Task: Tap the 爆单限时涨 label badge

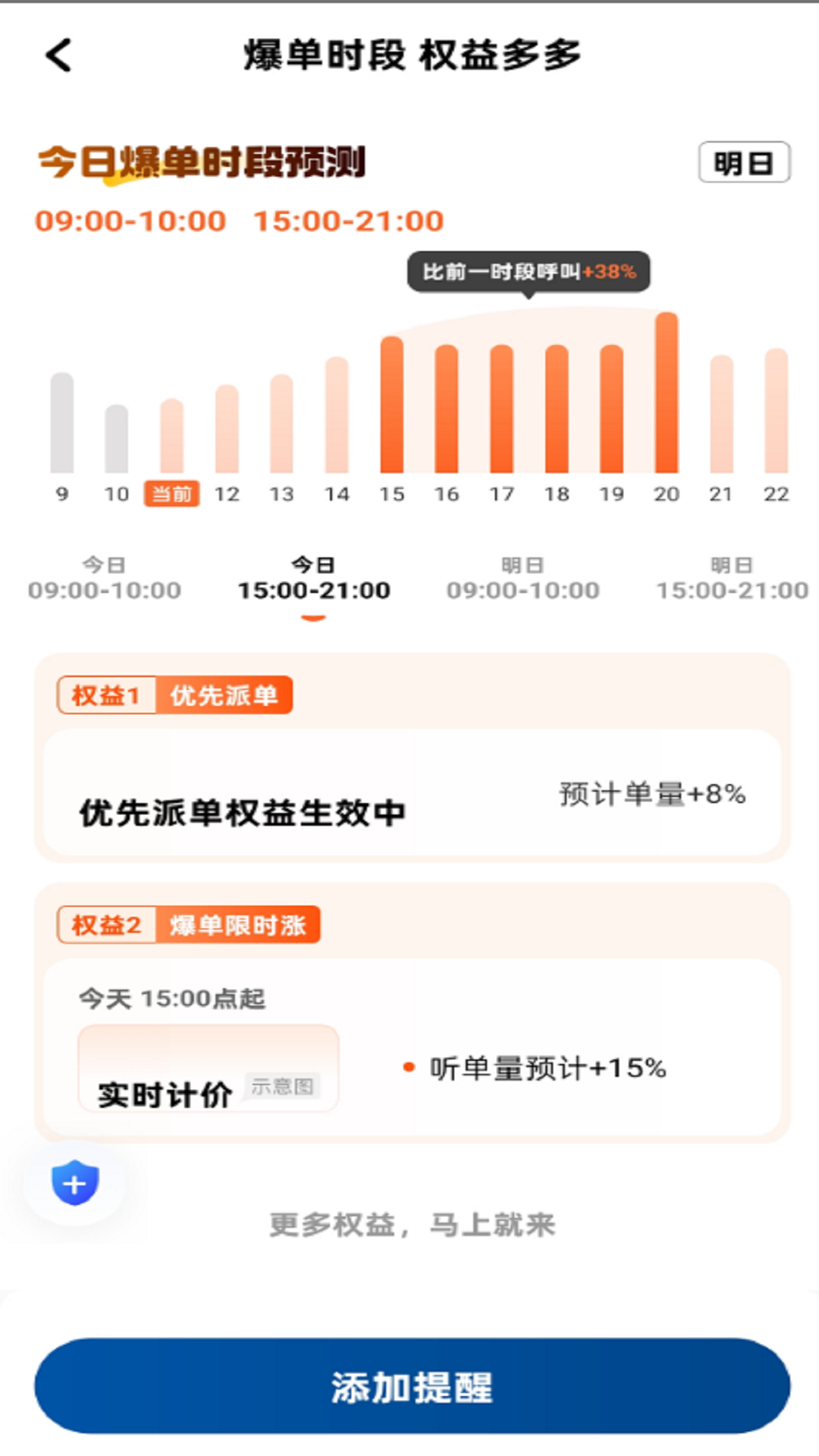Action: [x=241, y=925]
